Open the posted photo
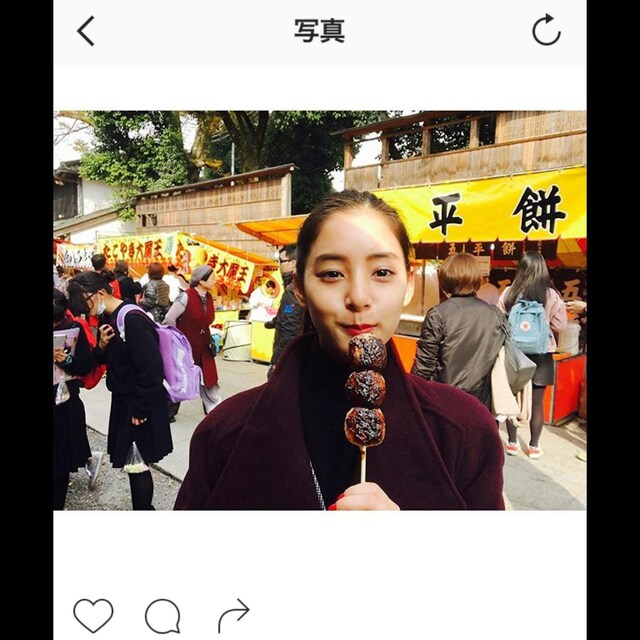The height and width of the screenshot is (640, 640). tap(320, 310)
